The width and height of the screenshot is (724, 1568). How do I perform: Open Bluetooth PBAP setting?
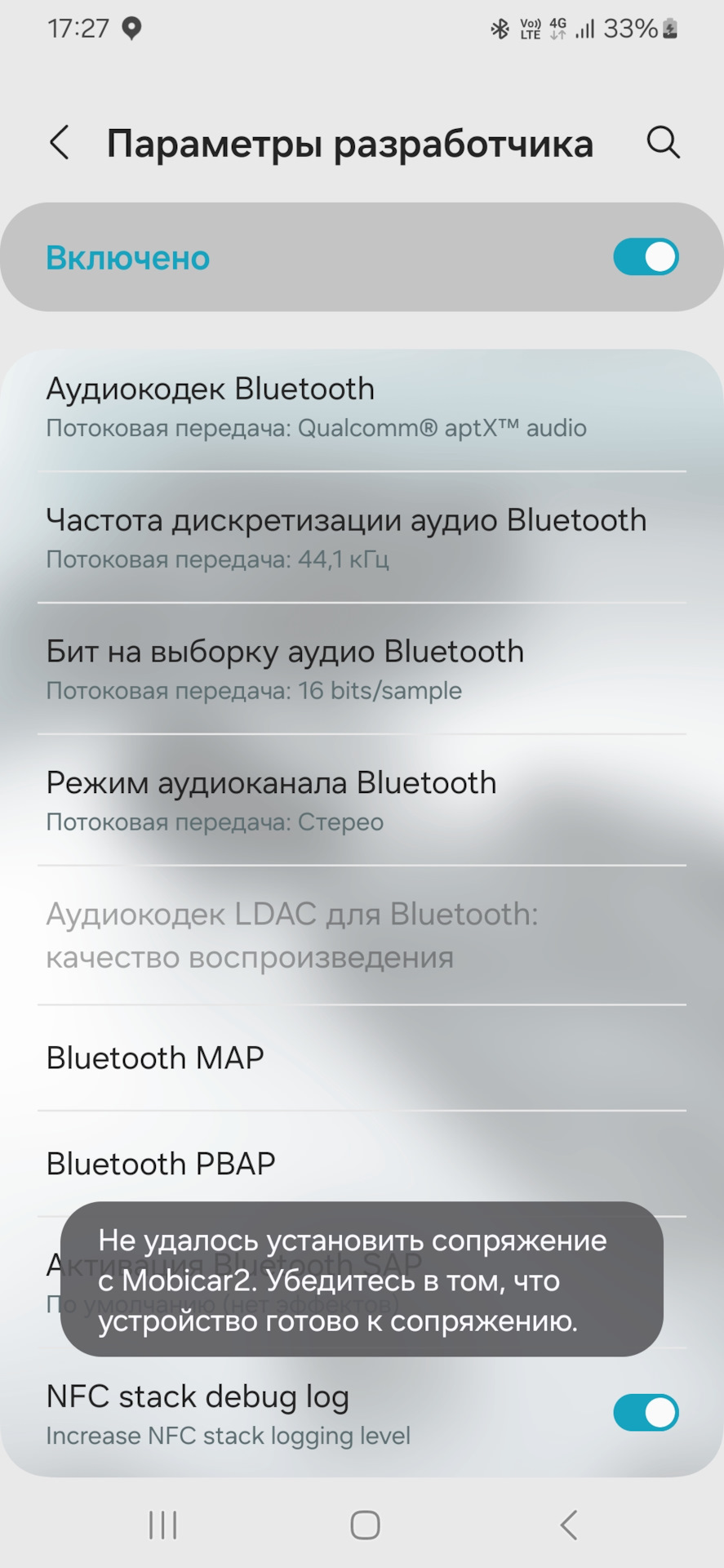point(362,1164)
